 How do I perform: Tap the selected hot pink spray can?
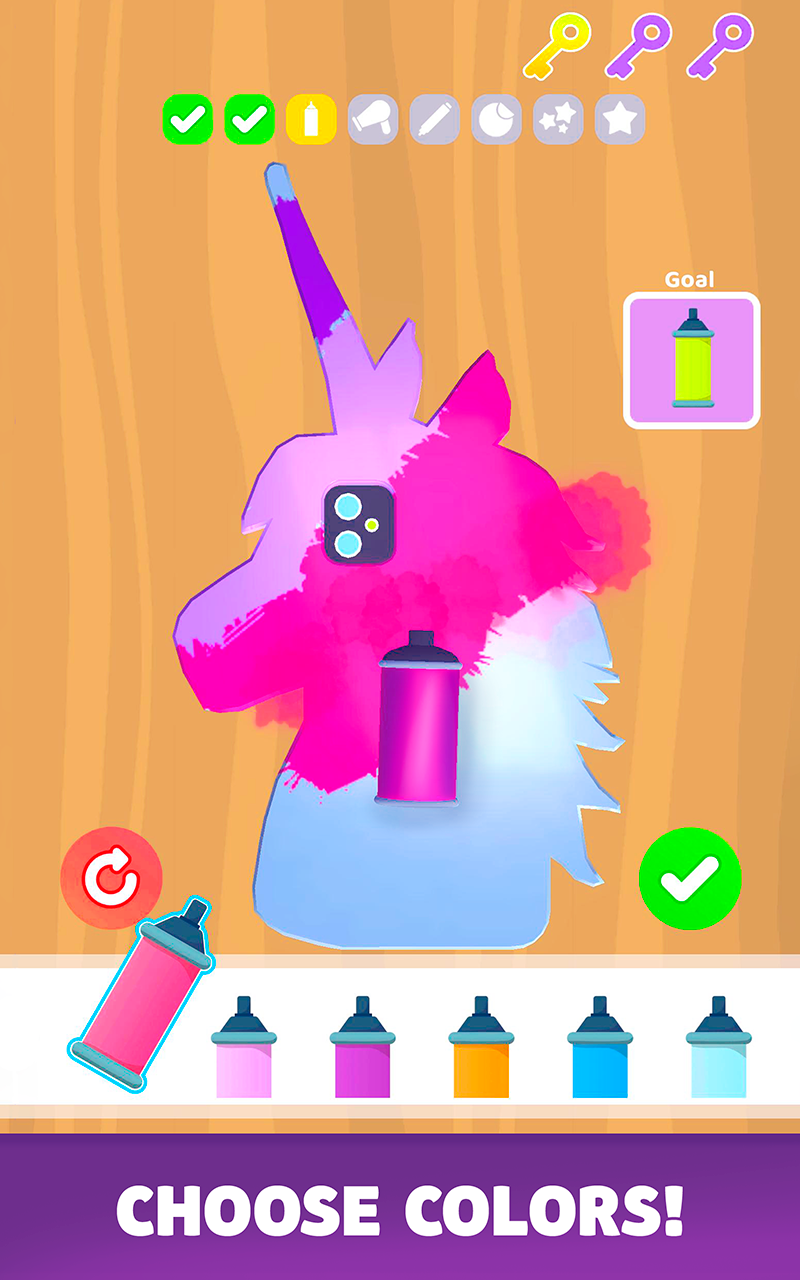click(142, 994)
